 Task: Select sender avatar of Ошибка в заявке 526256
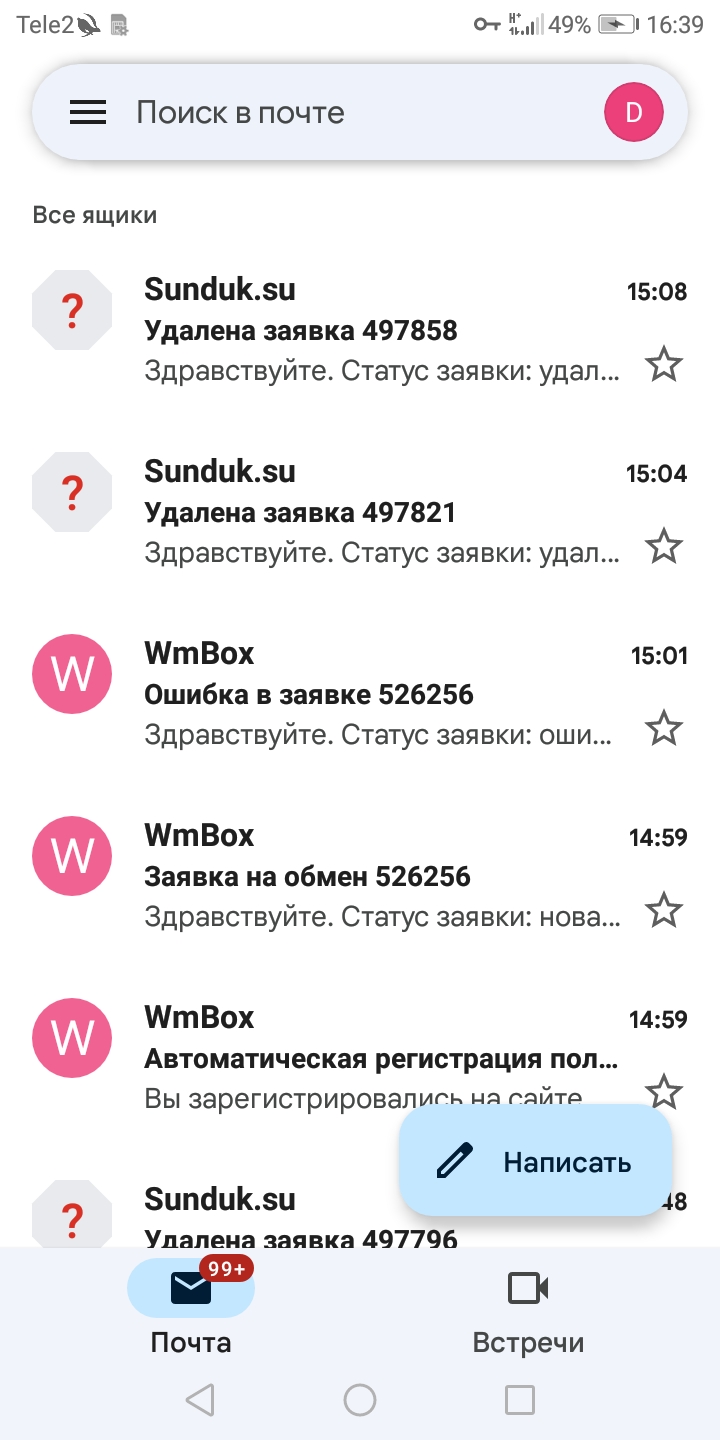[72, 674]
